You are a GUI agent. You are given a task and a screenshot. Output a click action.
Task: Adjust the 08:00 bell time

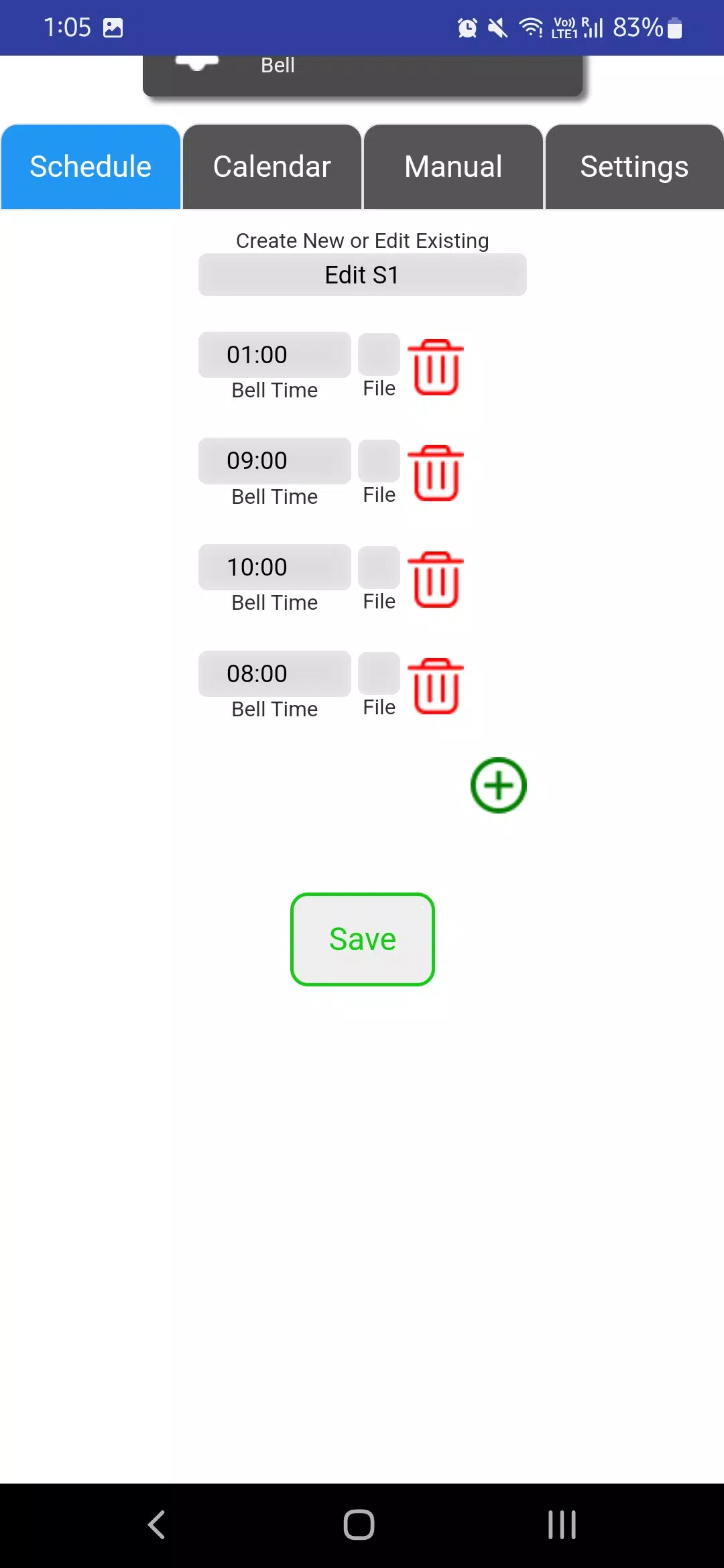[x=274, y=674]
